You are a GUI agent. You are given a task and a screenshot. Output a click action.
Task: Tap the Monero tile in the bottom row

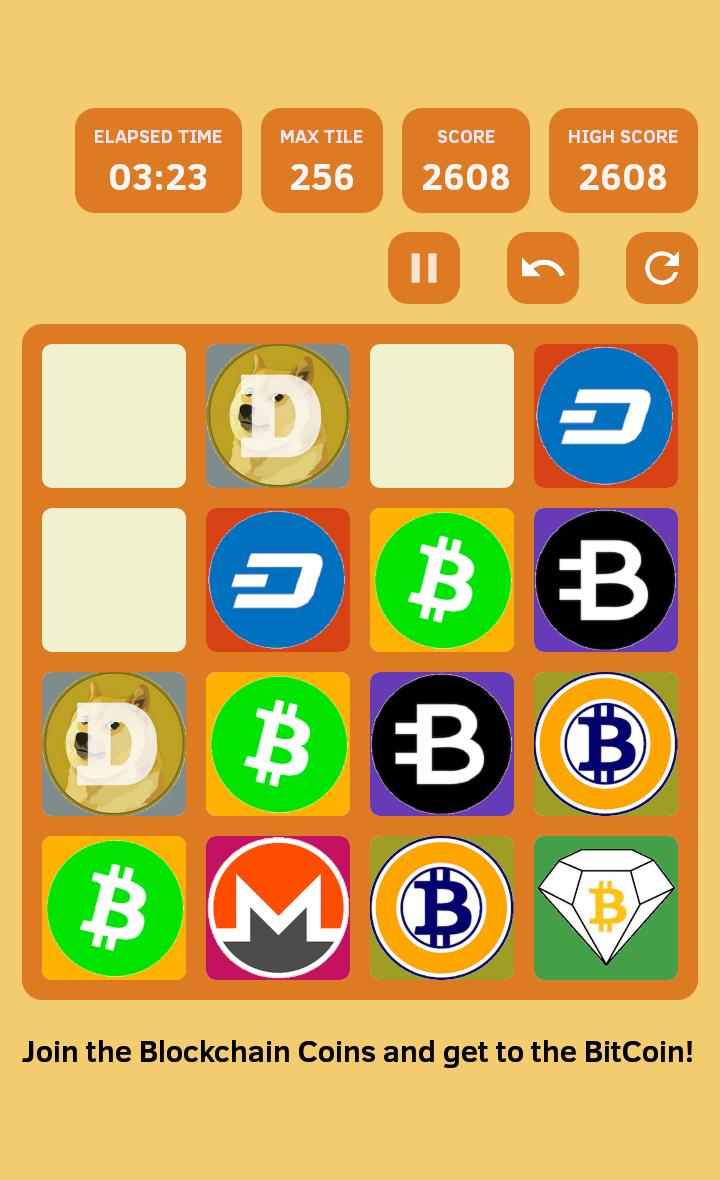pyautogui.click(x=278, y=907)
